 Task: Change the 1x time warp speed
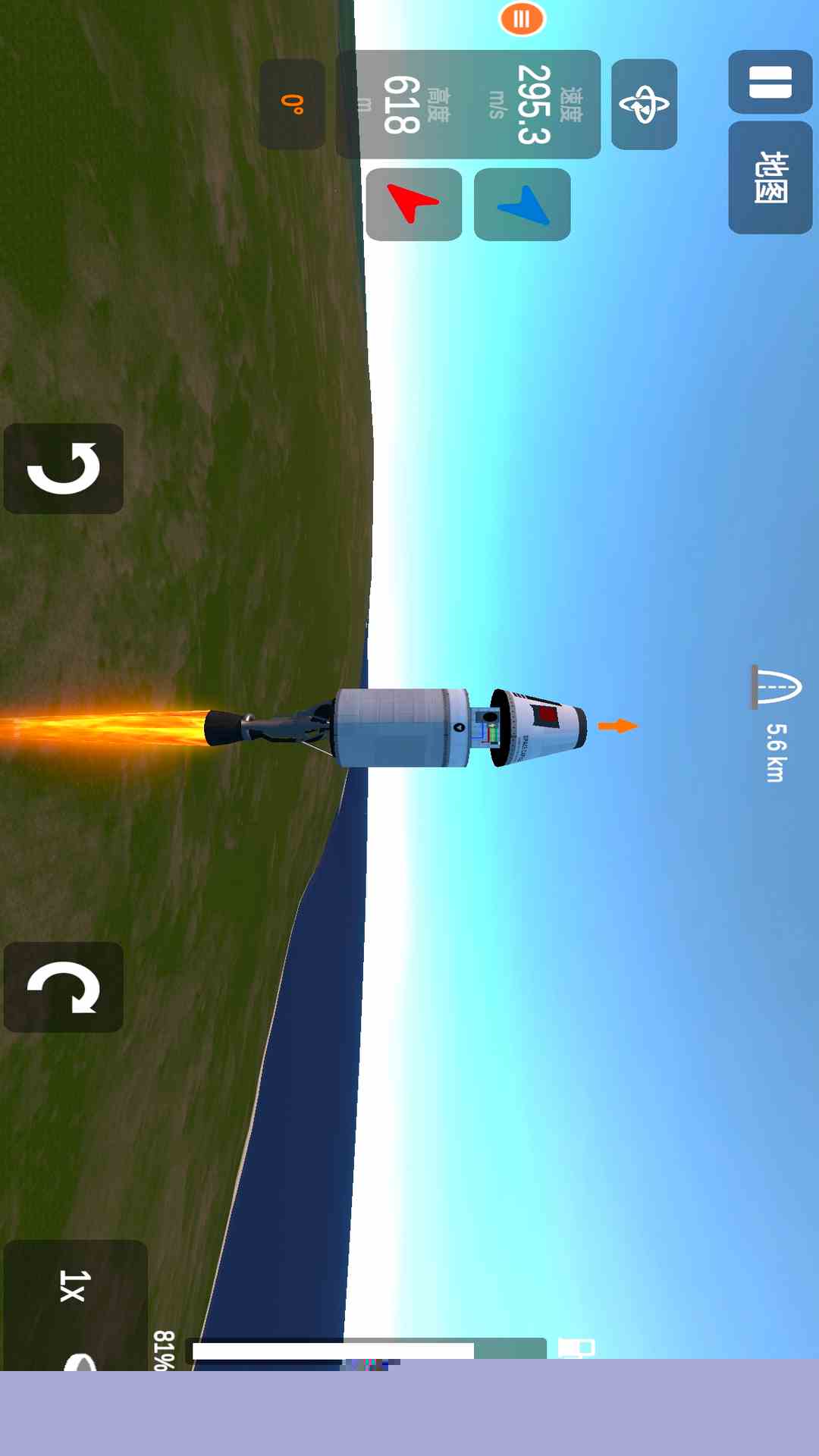[74, 1288]
